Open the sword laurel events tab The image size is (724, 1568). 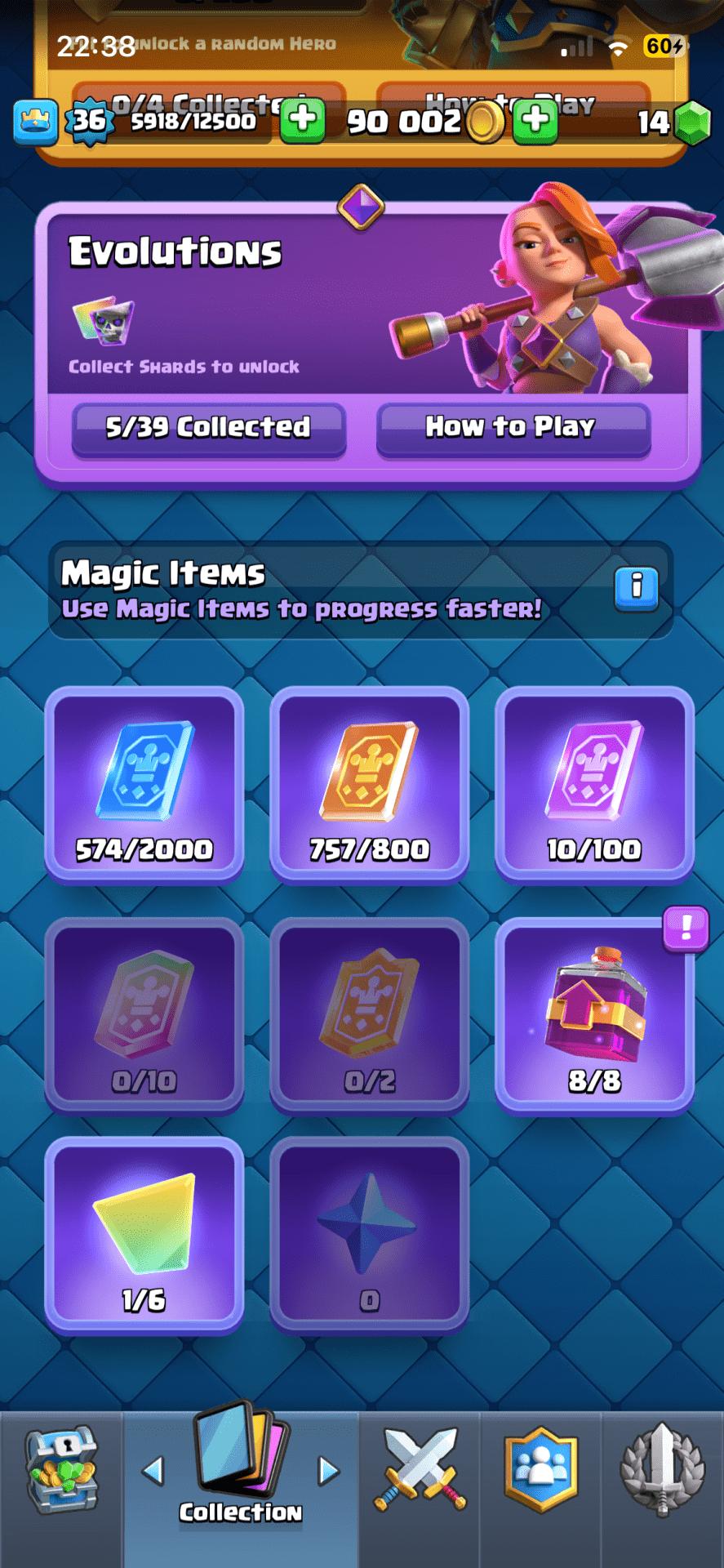coord(662,1472)
